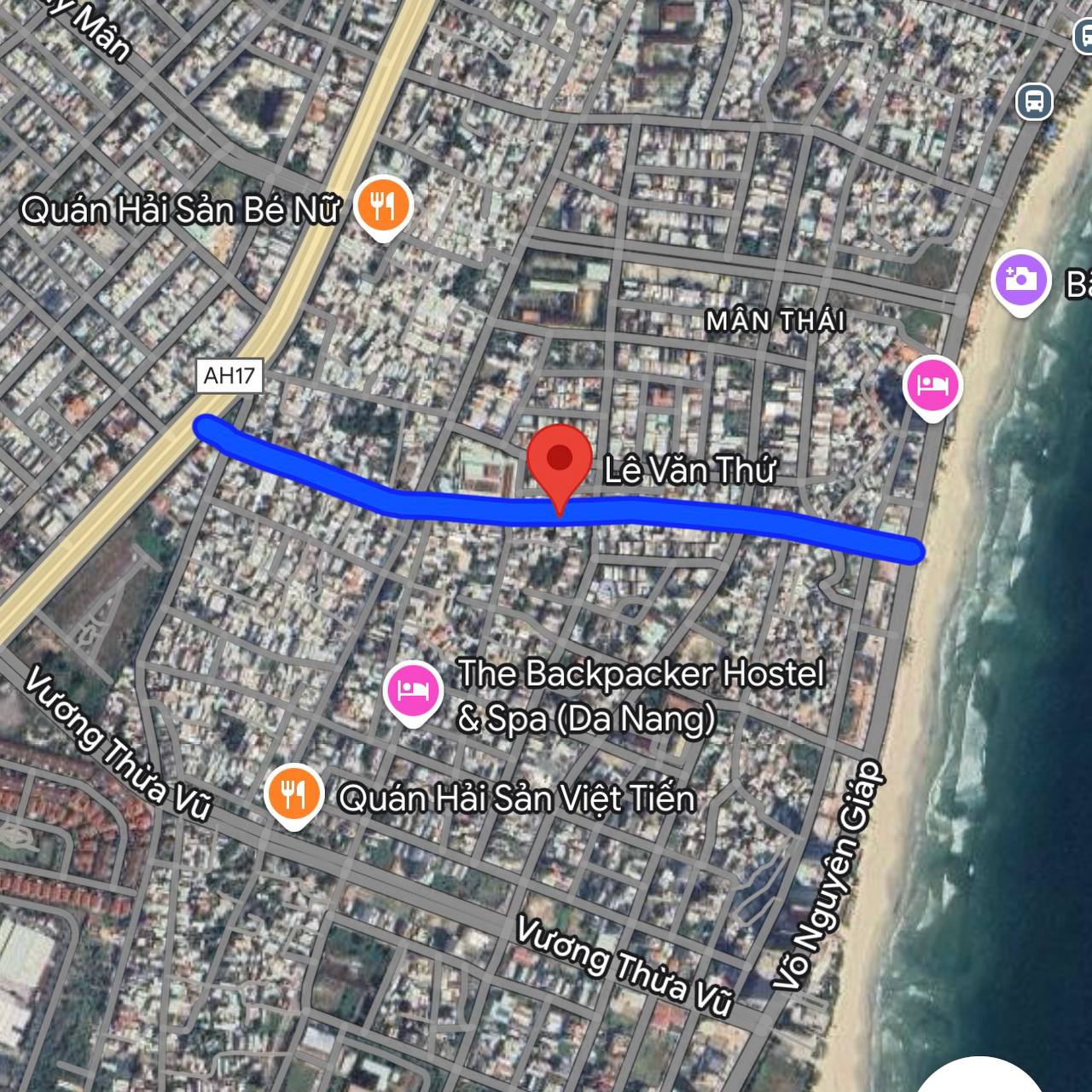This screenshot has height=1092, width=1092.
Task: Select the Quán Hải Sản Việt Tiến restaurant marker
Action: pos(293,794)
